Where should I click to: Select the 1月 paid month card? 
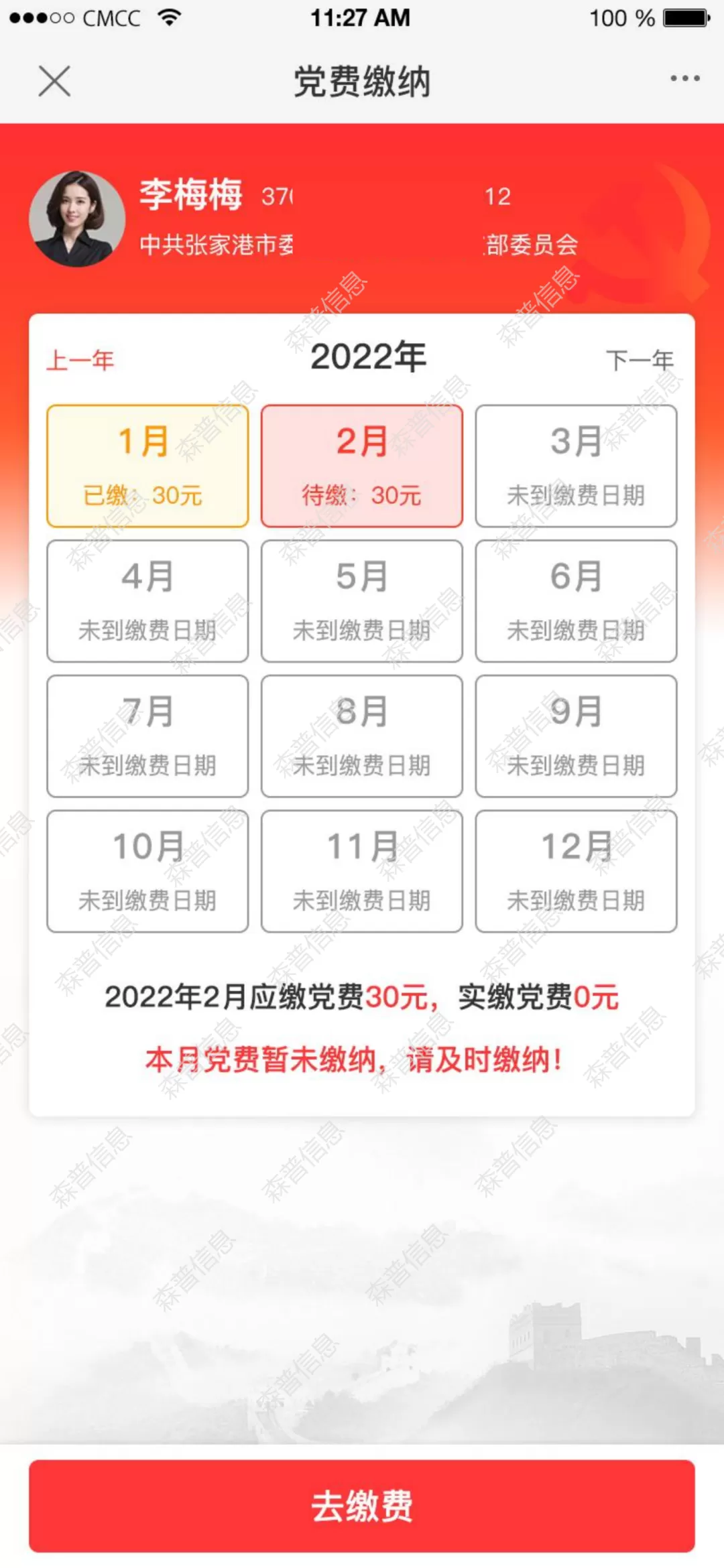[147, 466]
